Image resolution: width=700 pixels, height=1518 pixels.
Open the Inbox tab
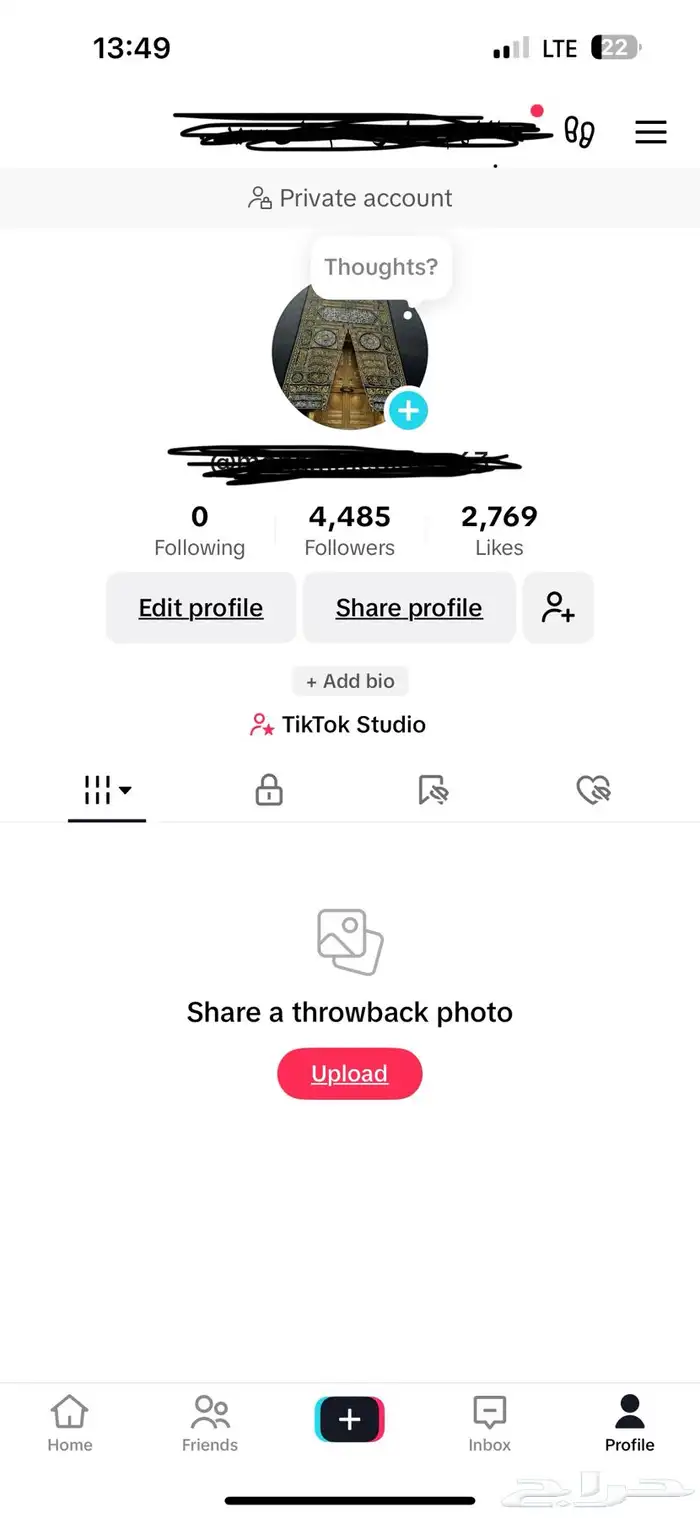coord(489,1424)
